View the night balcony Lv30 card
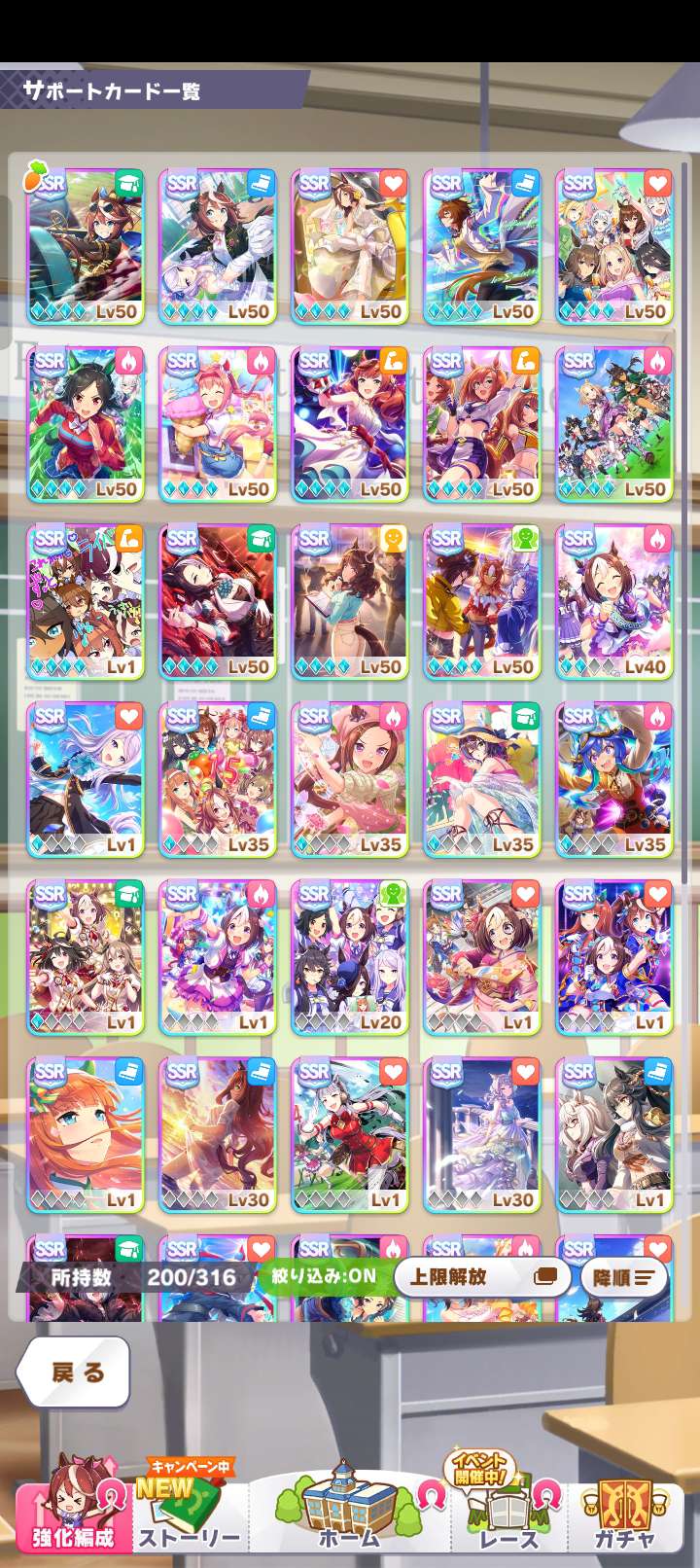The width and height of the screenshot is (700, 1568). [482, 1134]
